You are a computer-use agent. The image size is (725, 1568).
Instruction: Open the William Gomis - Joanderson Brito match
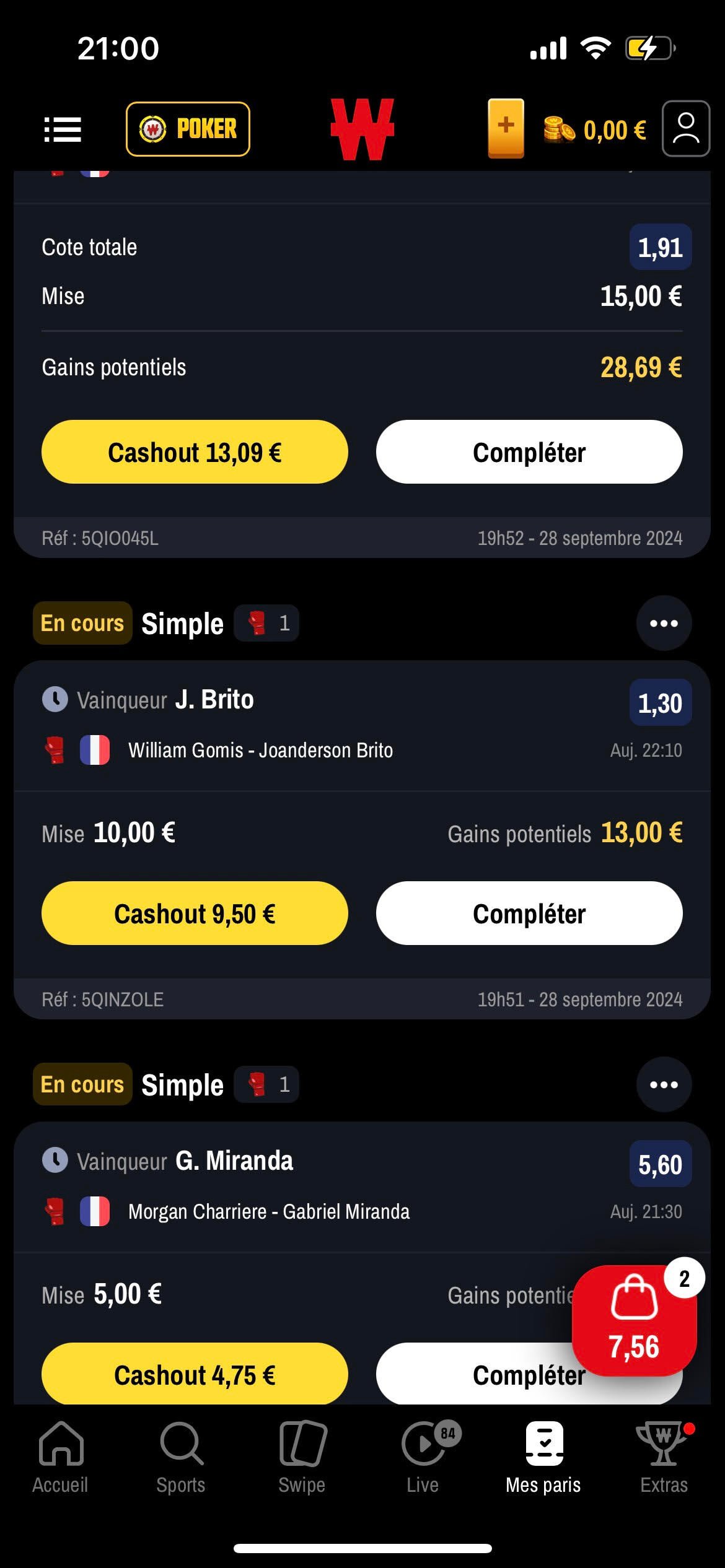(260, 751)
